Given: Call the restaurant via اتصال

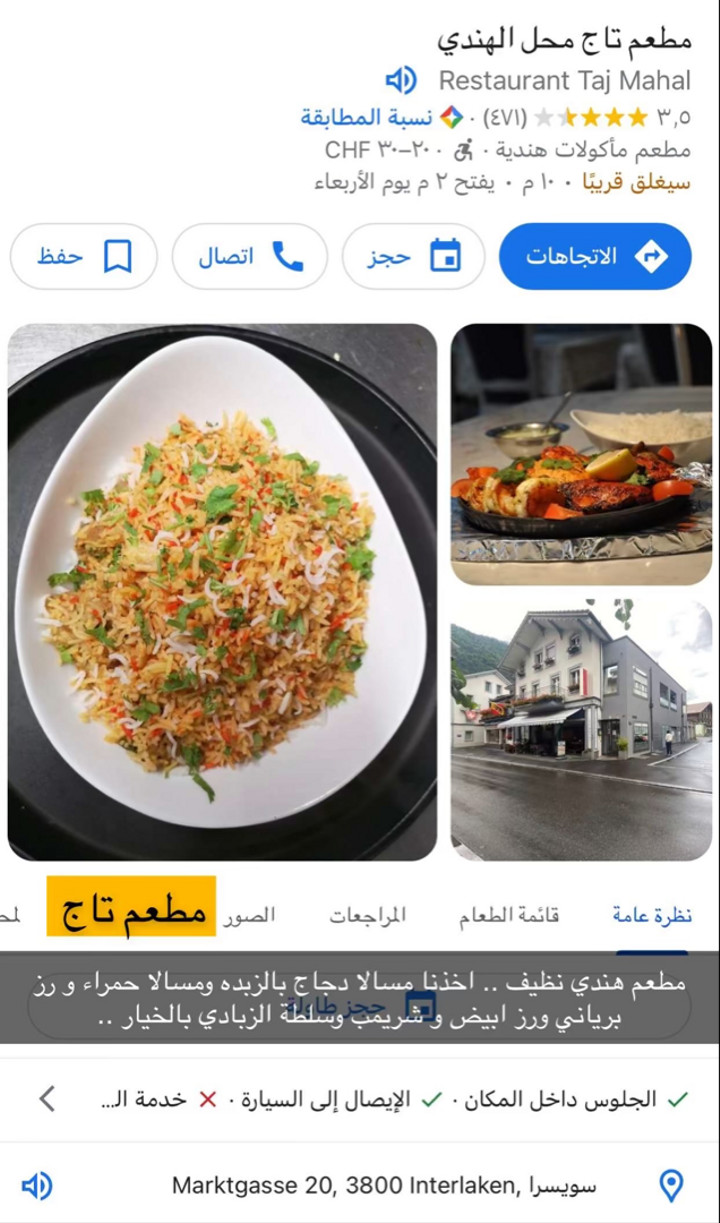Looking at the screenshot, I should (x=250, y=257).
